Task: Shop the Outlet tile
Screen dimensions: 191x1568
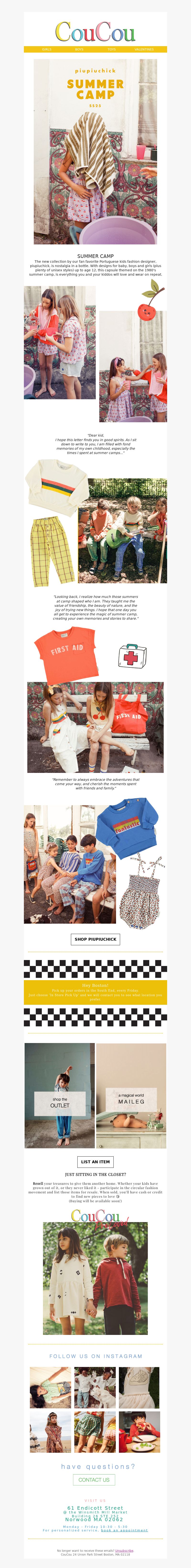Action: point(60,1102)
